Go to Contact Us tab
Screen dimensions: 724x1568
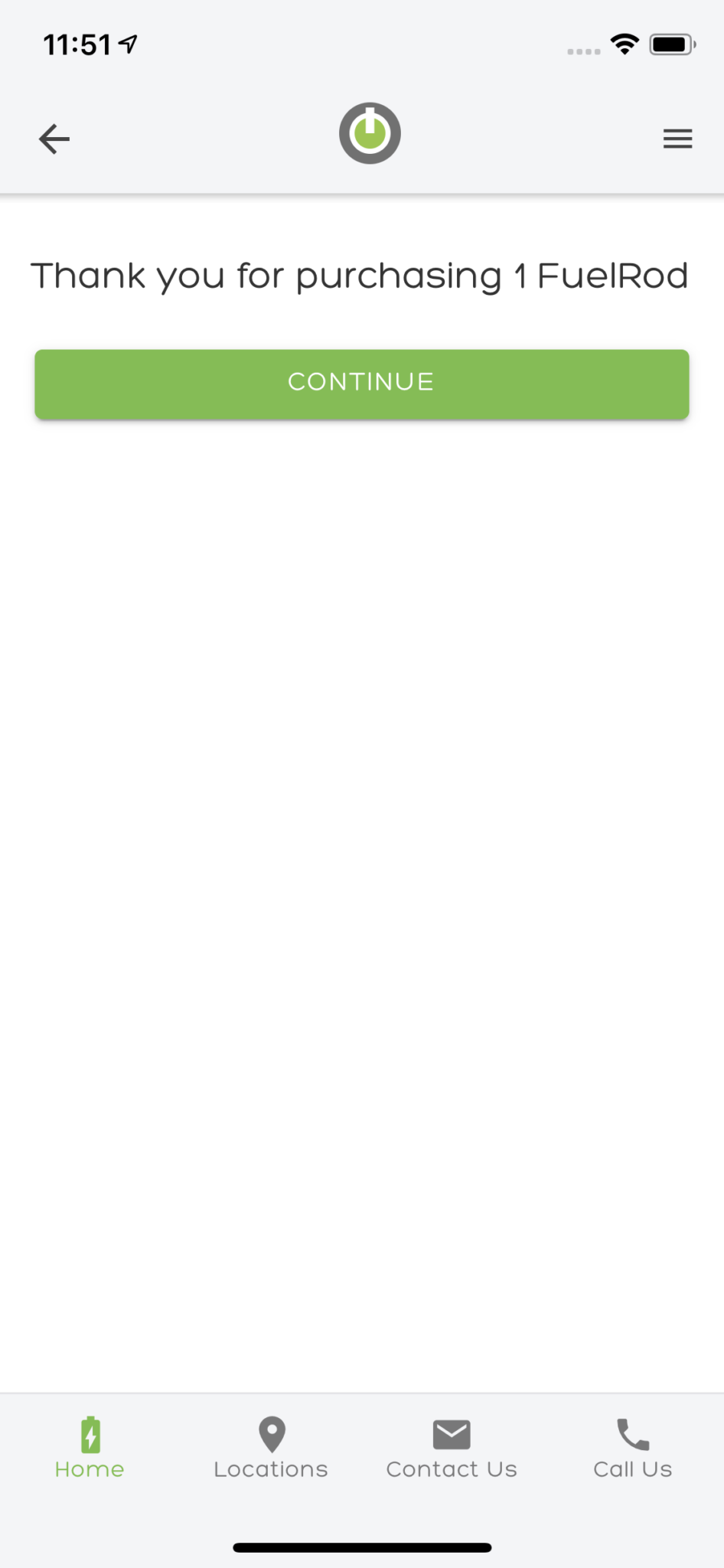pyautogui.click(x=452, y=1448)
